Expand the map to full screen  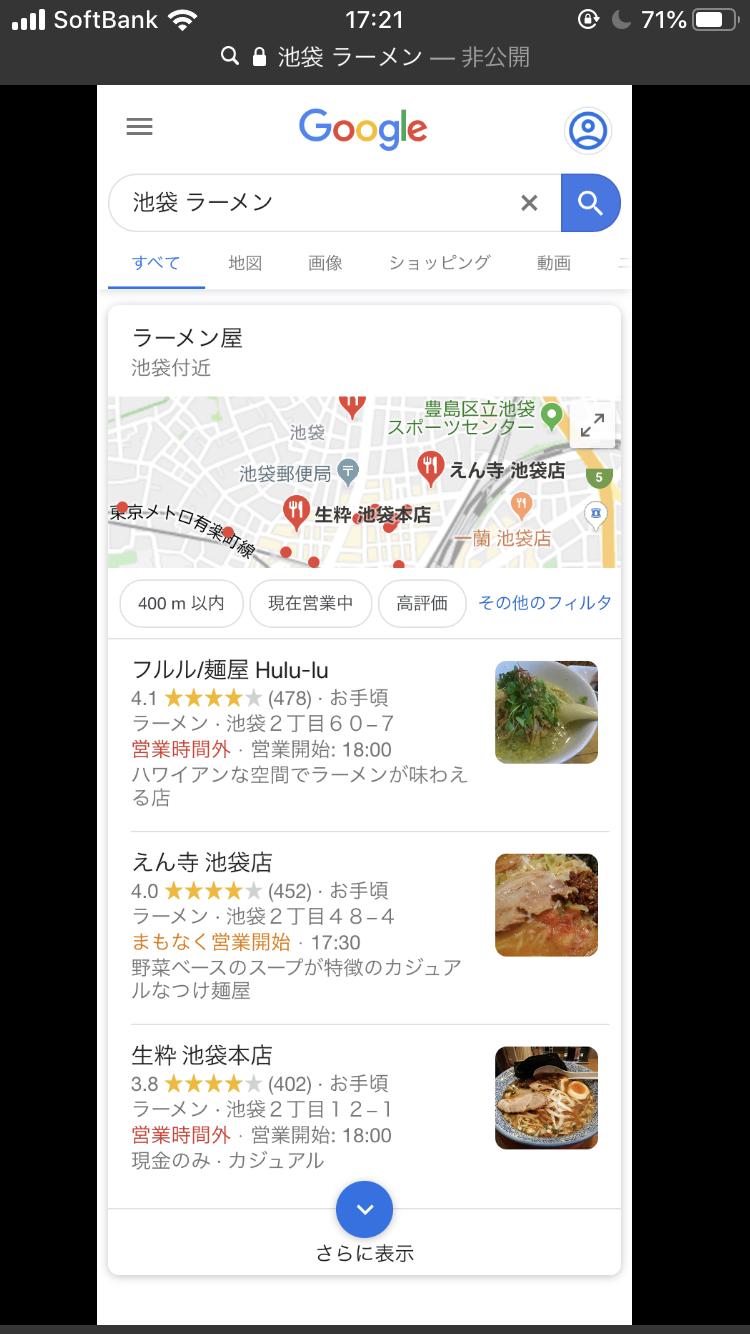(x=592, y=425)
